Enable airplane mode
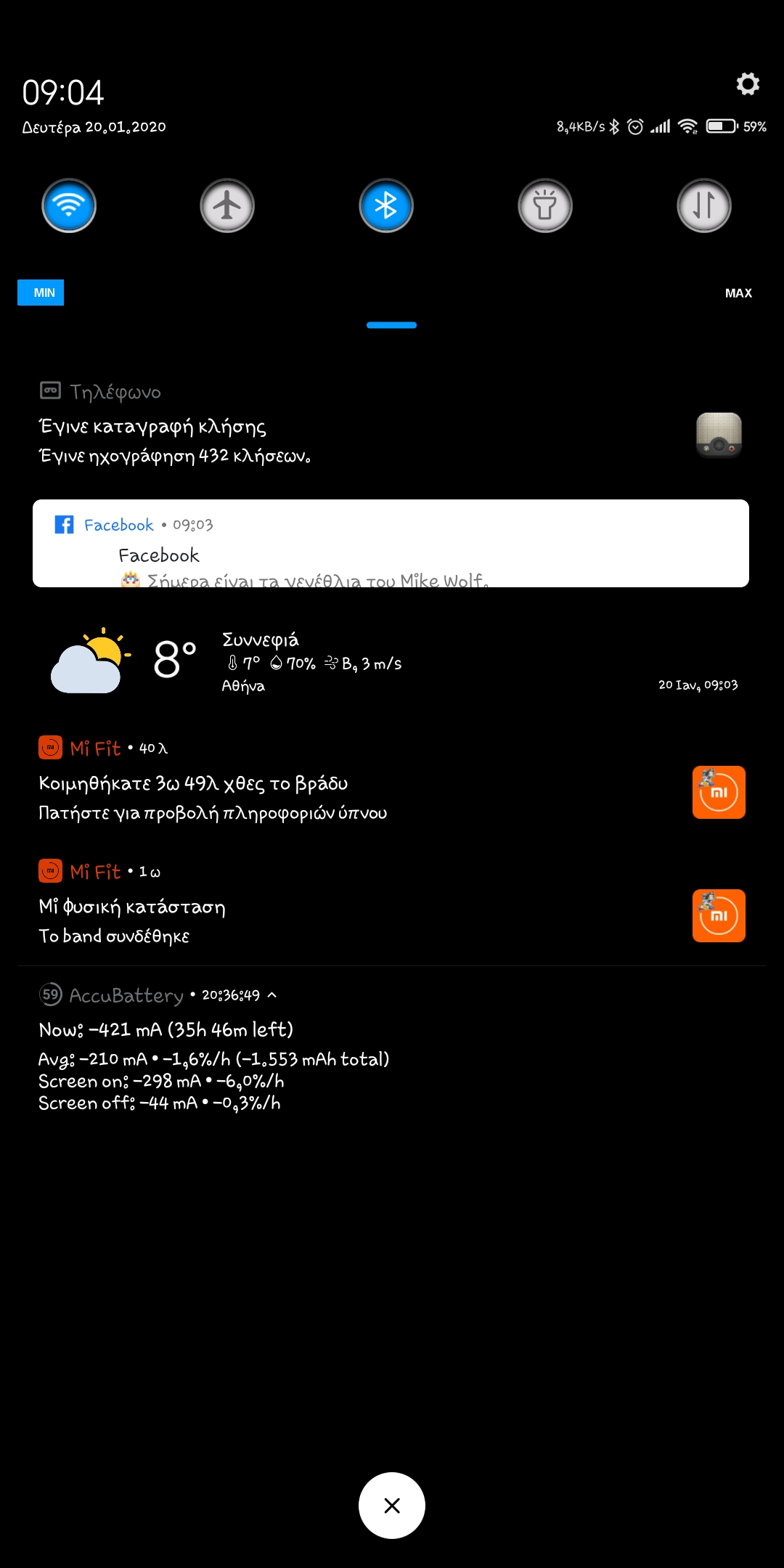 [227, 205]
